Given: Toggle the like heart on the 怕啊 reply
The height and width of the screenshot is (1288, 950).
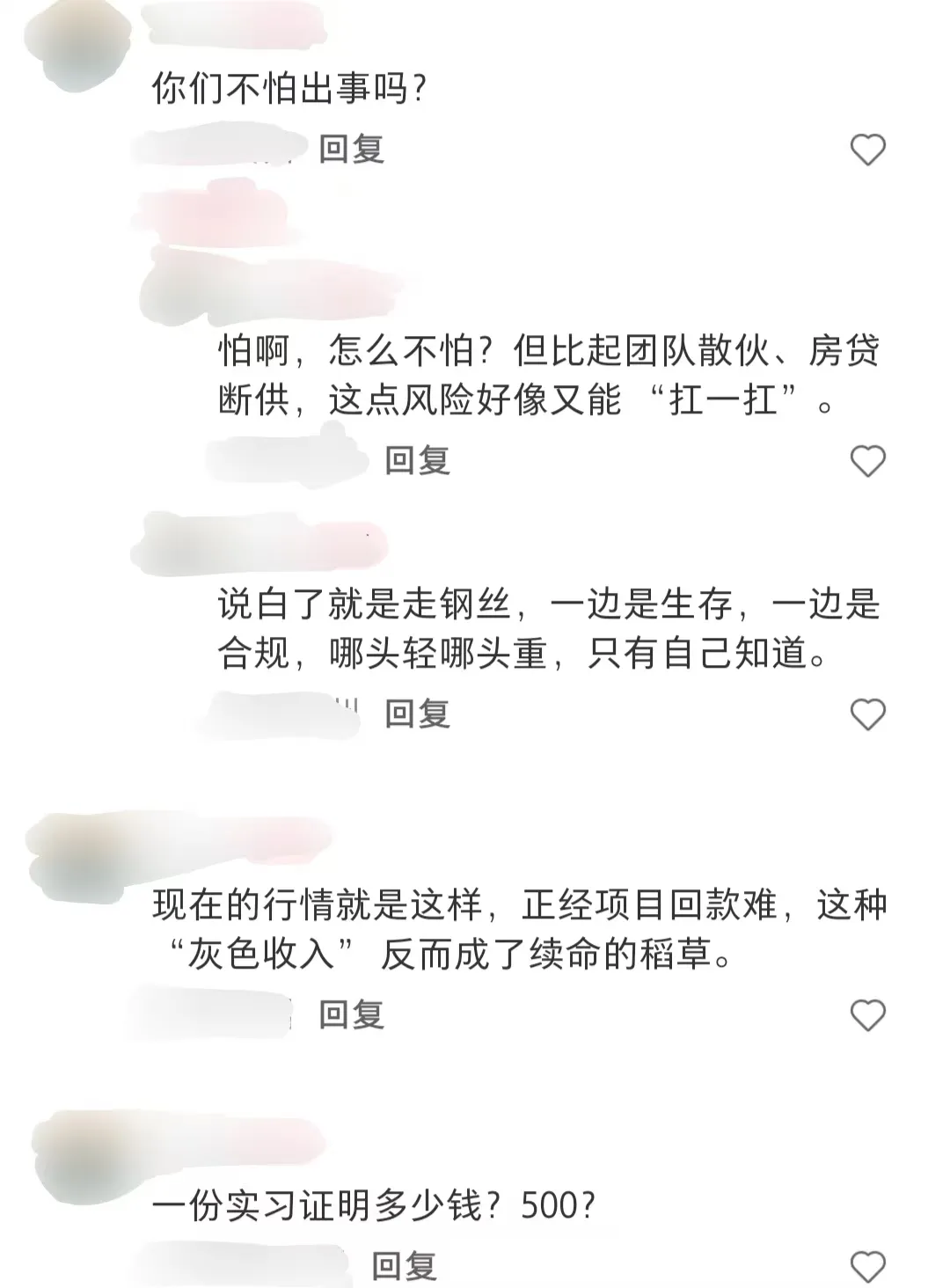Looking at the screenshot, I should click(869, 459).
